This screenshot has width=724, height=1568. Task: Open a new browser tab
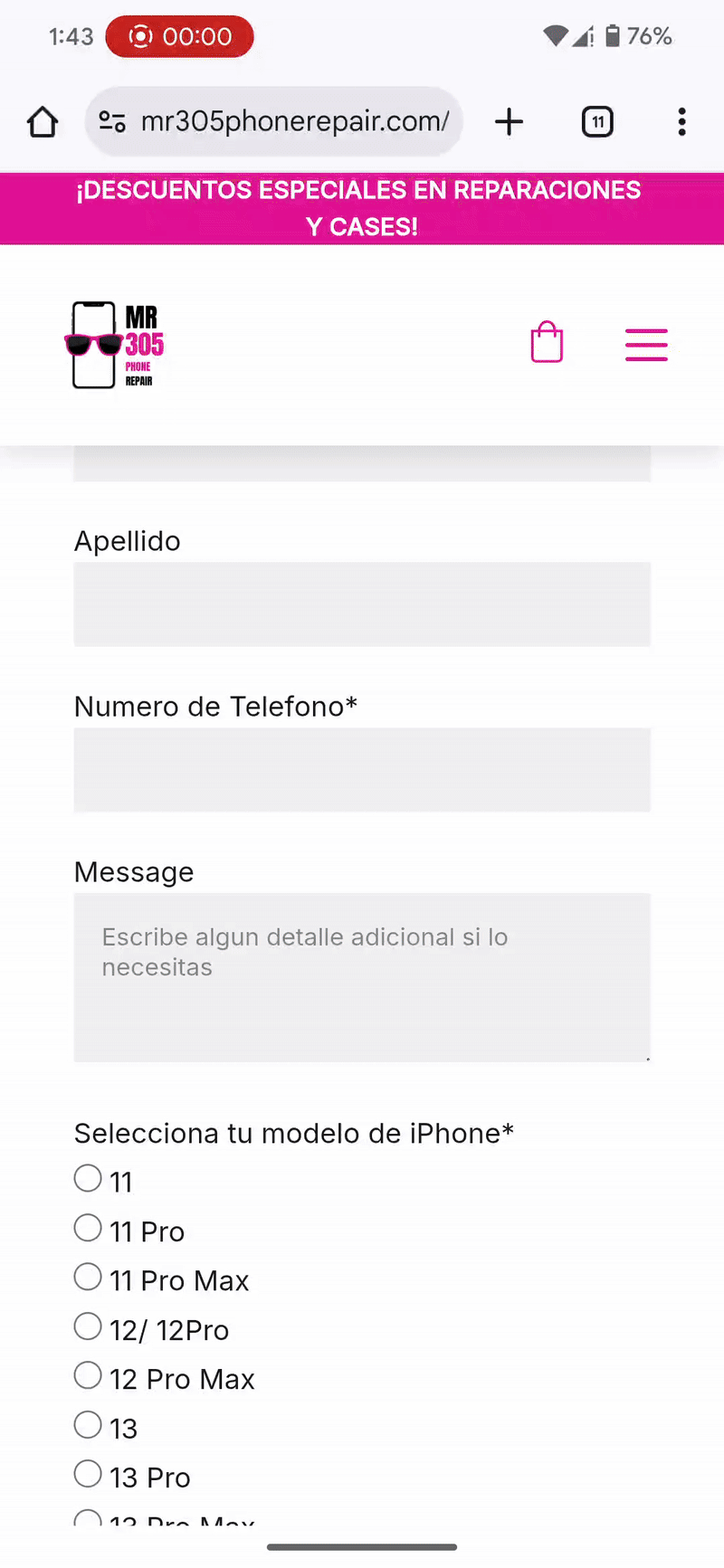pyautogui.click(x=510, y=121)
